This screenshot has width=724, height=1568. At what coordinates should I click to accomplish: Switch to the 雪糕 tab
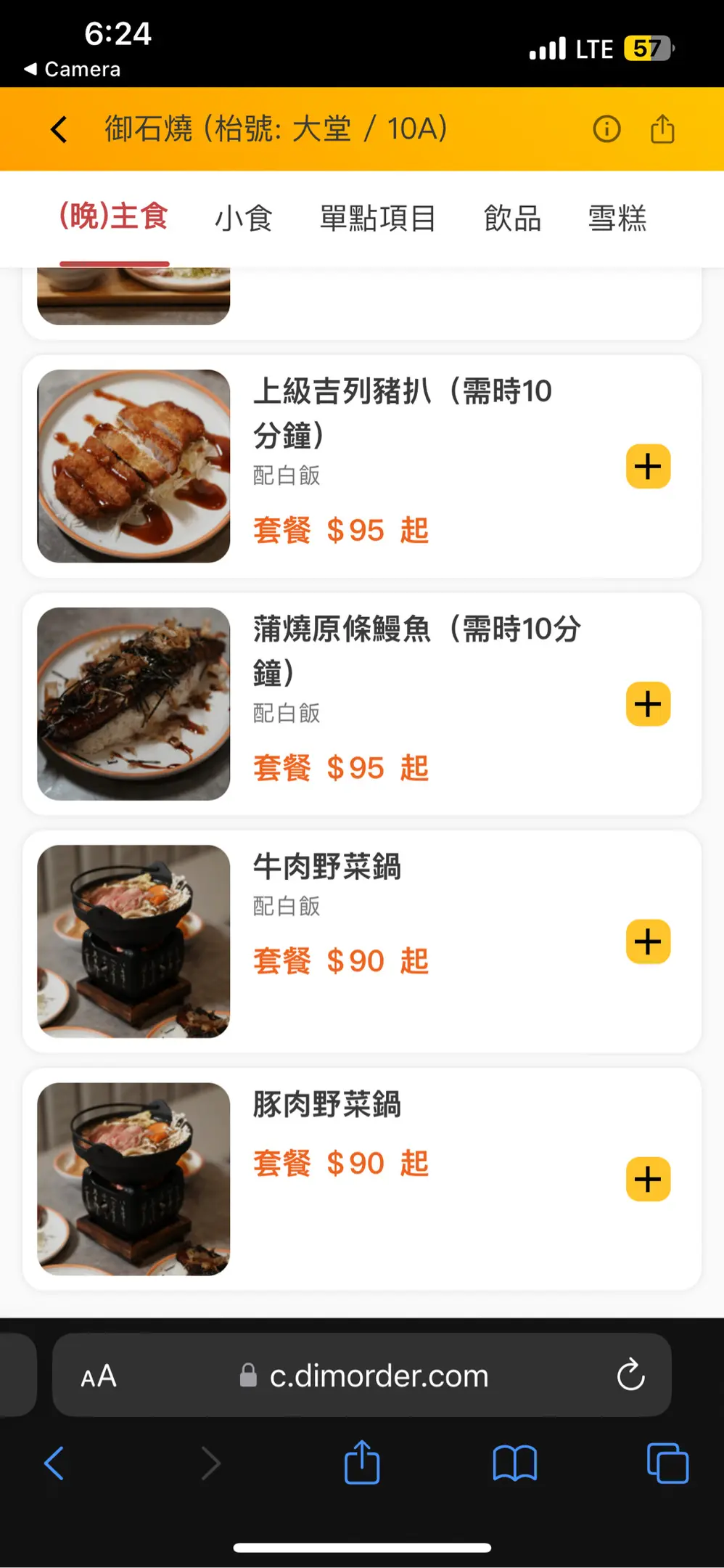(x=617, y=218)
